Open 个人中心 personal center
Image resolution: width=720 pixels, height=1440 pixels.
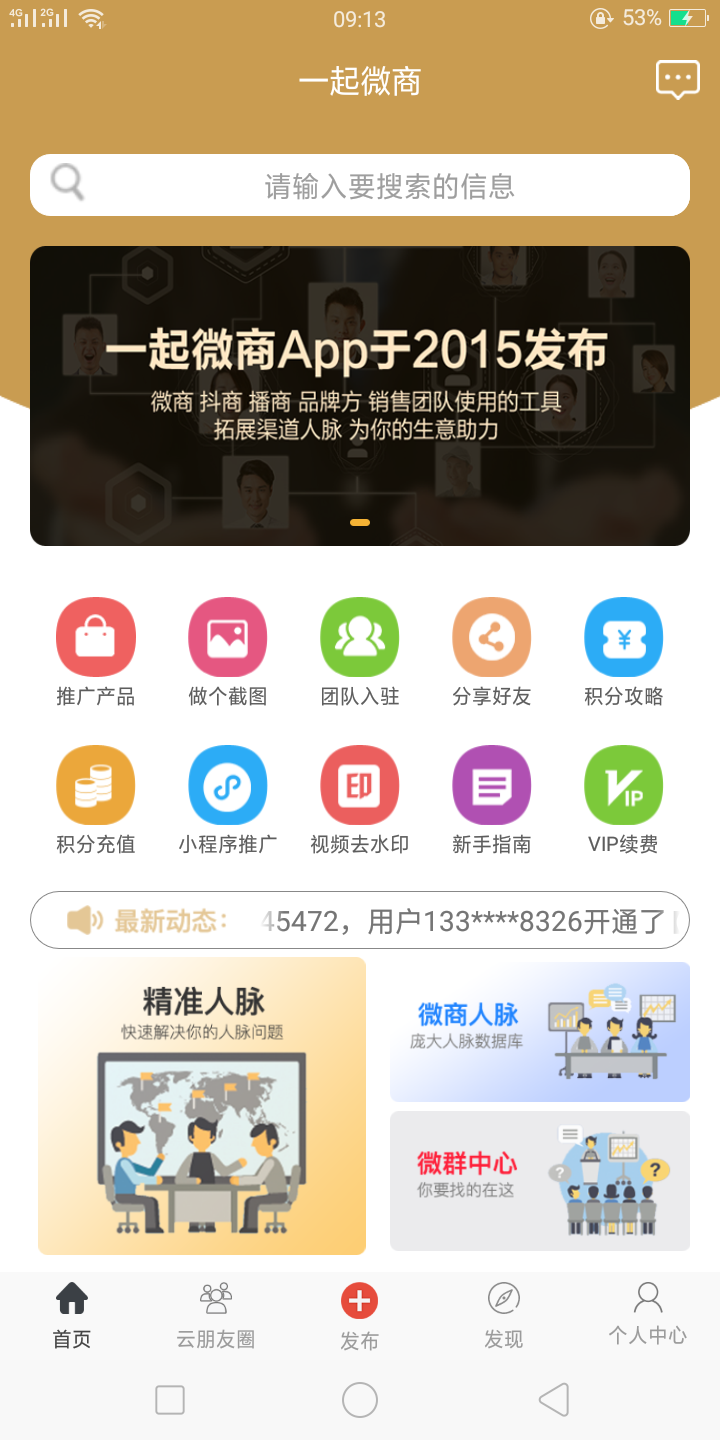tap(647, 1315)
